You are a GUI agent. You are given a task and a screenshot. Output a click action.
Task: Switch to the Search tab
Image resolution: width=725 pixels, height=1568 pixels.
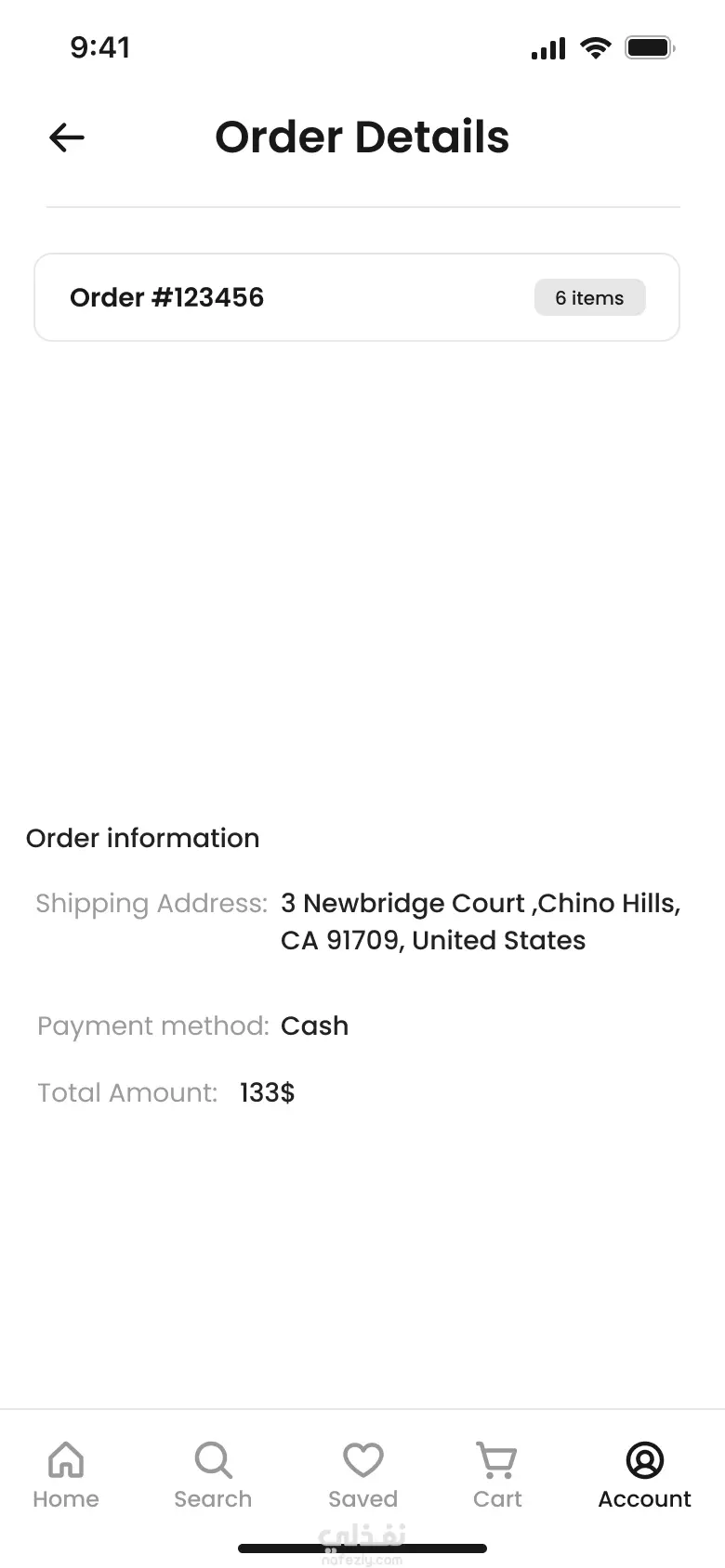tap(213, 1473)
